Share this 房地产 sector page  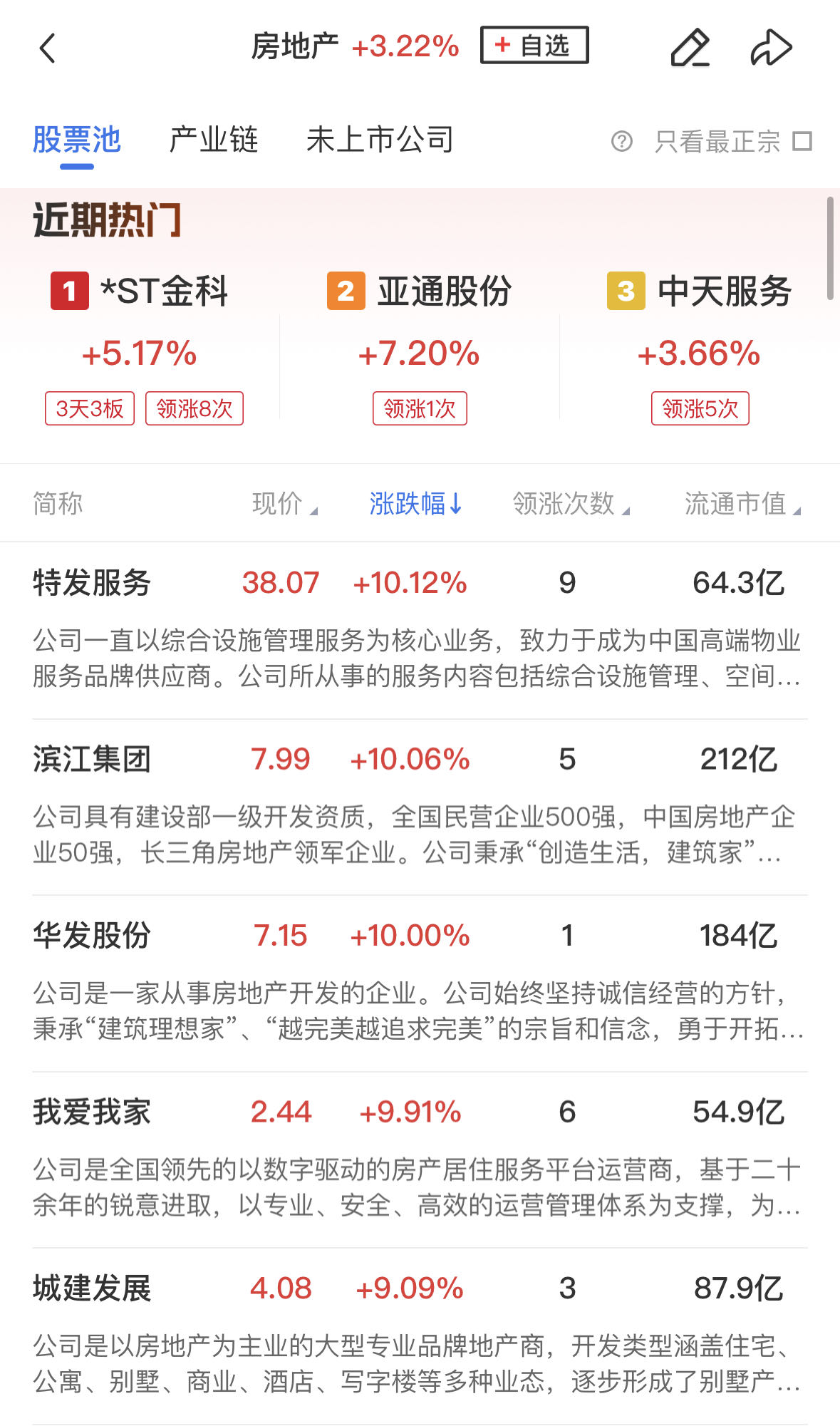[x=771, y=48]
